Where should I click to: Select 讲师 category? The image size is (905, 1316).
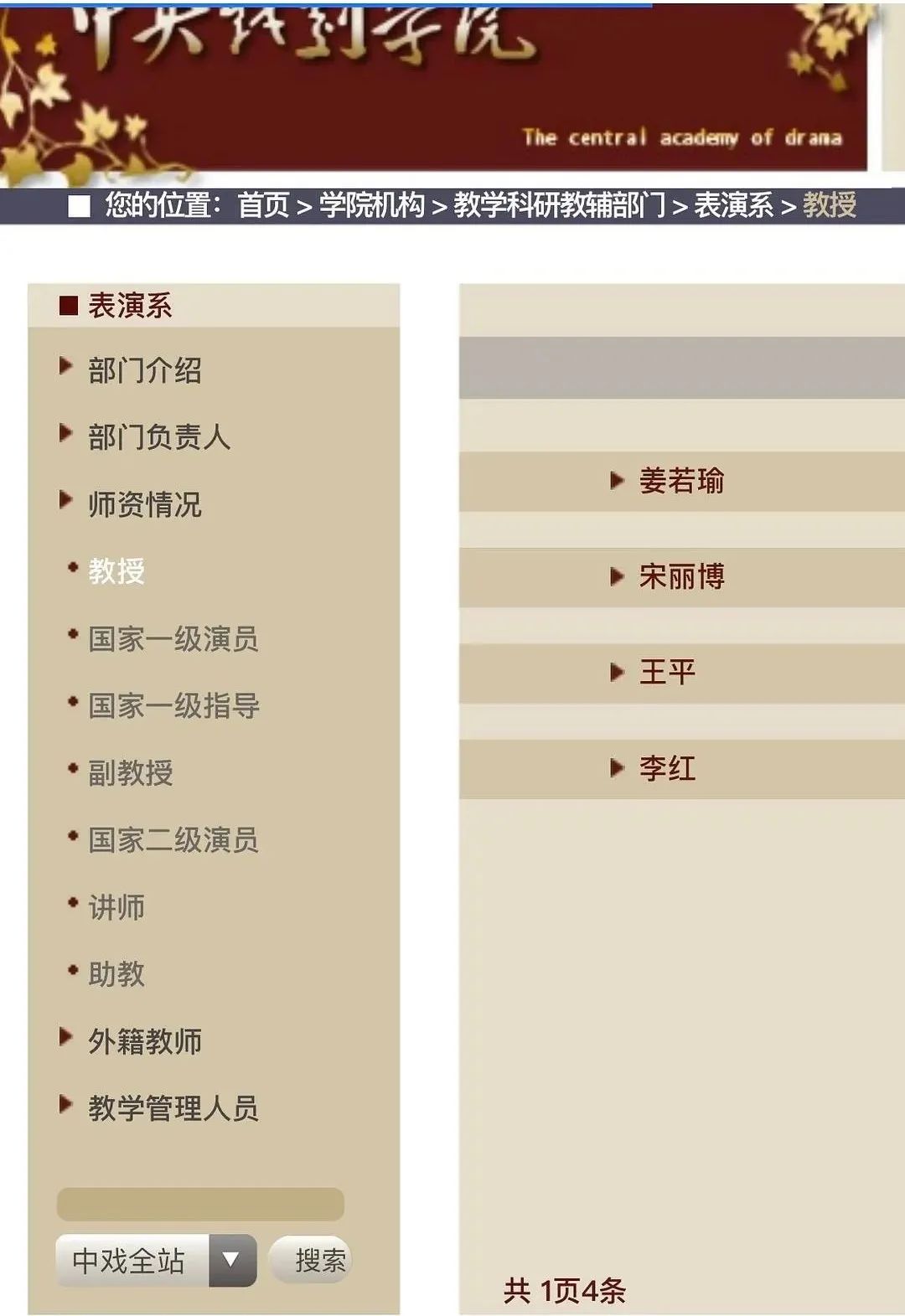[x=116, y=906]
